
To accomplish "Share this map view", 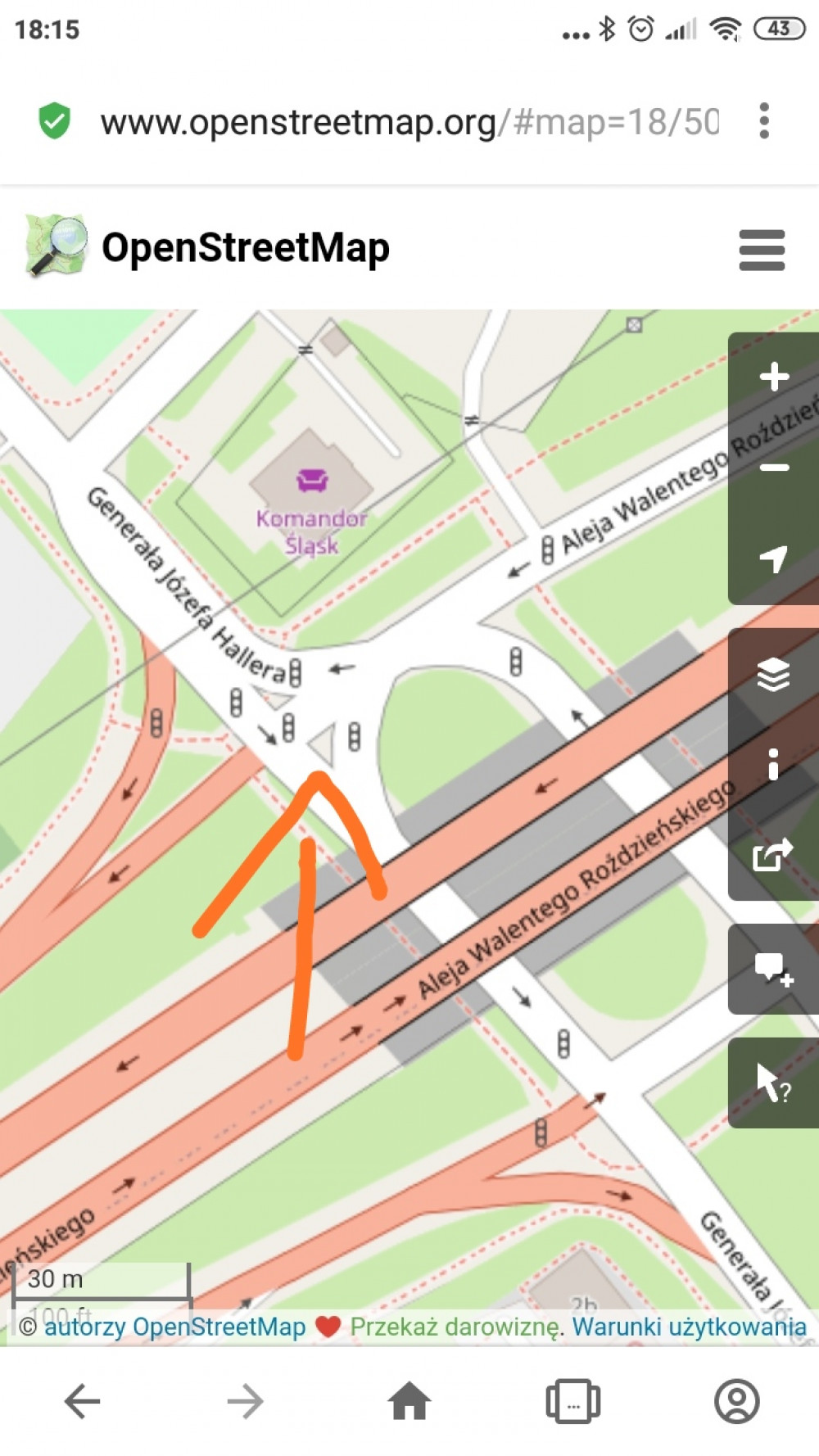I will pyautogui.click(x=774, y=856).
